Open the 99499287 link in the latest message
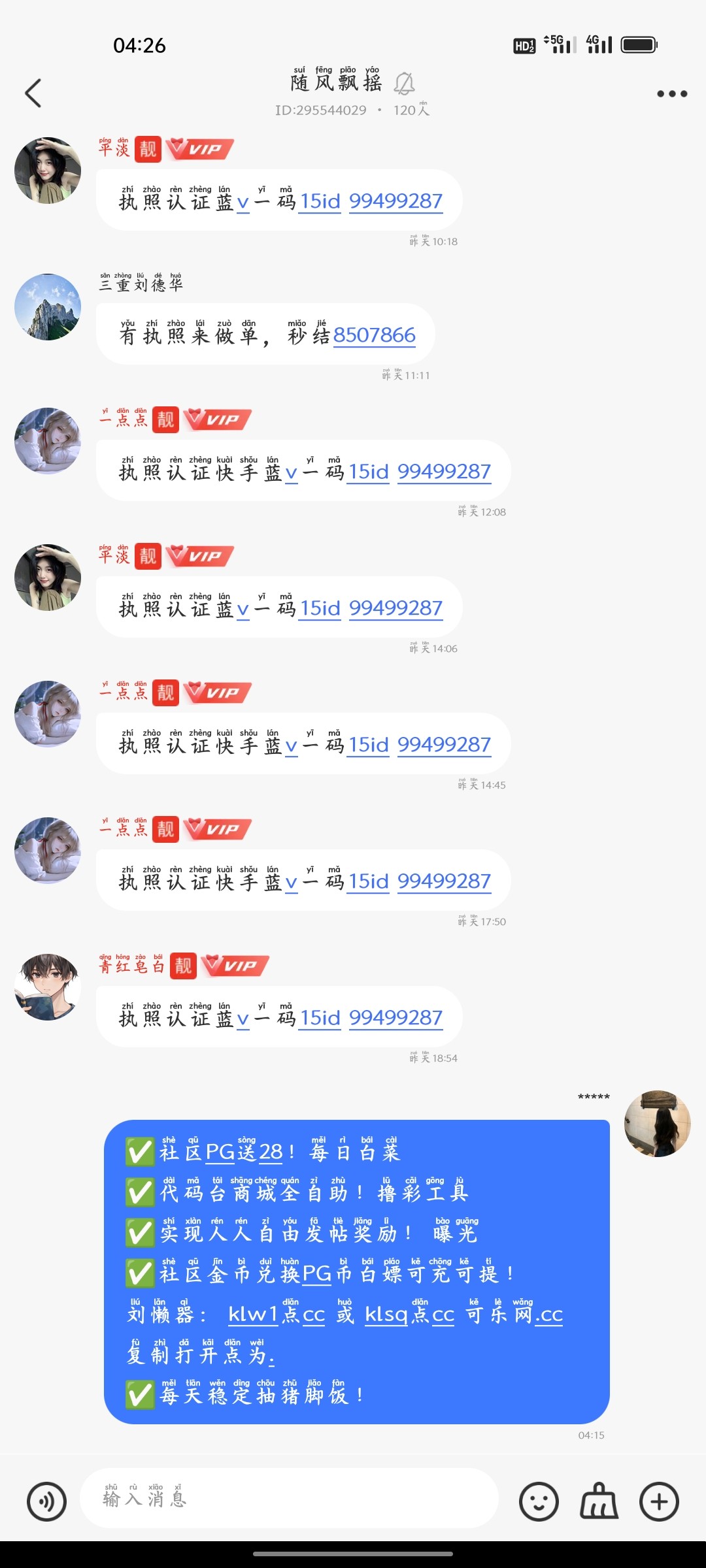 coord(396,1018)
